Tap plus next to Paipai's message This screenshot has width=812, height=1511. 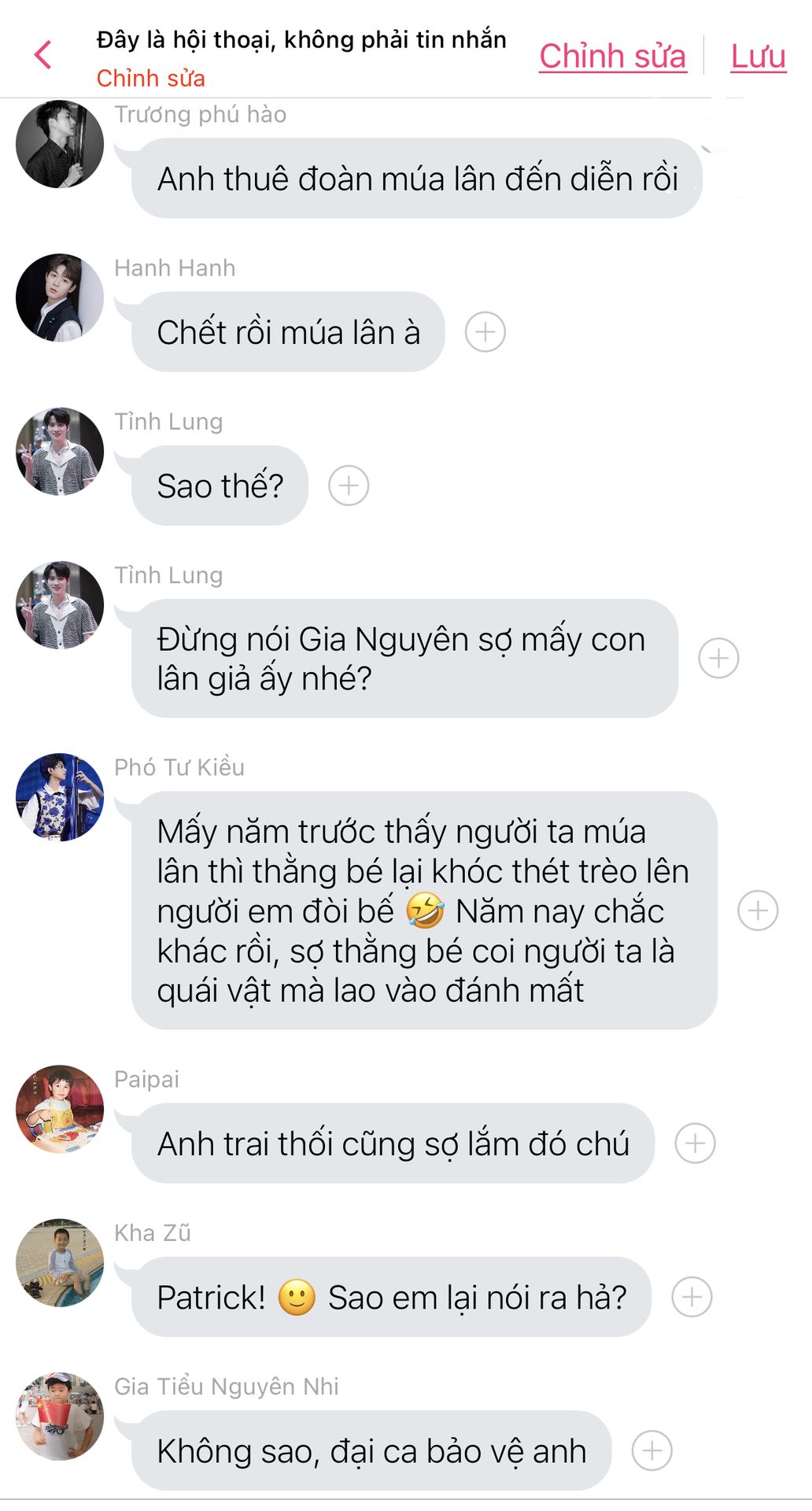pos(695,1143)
